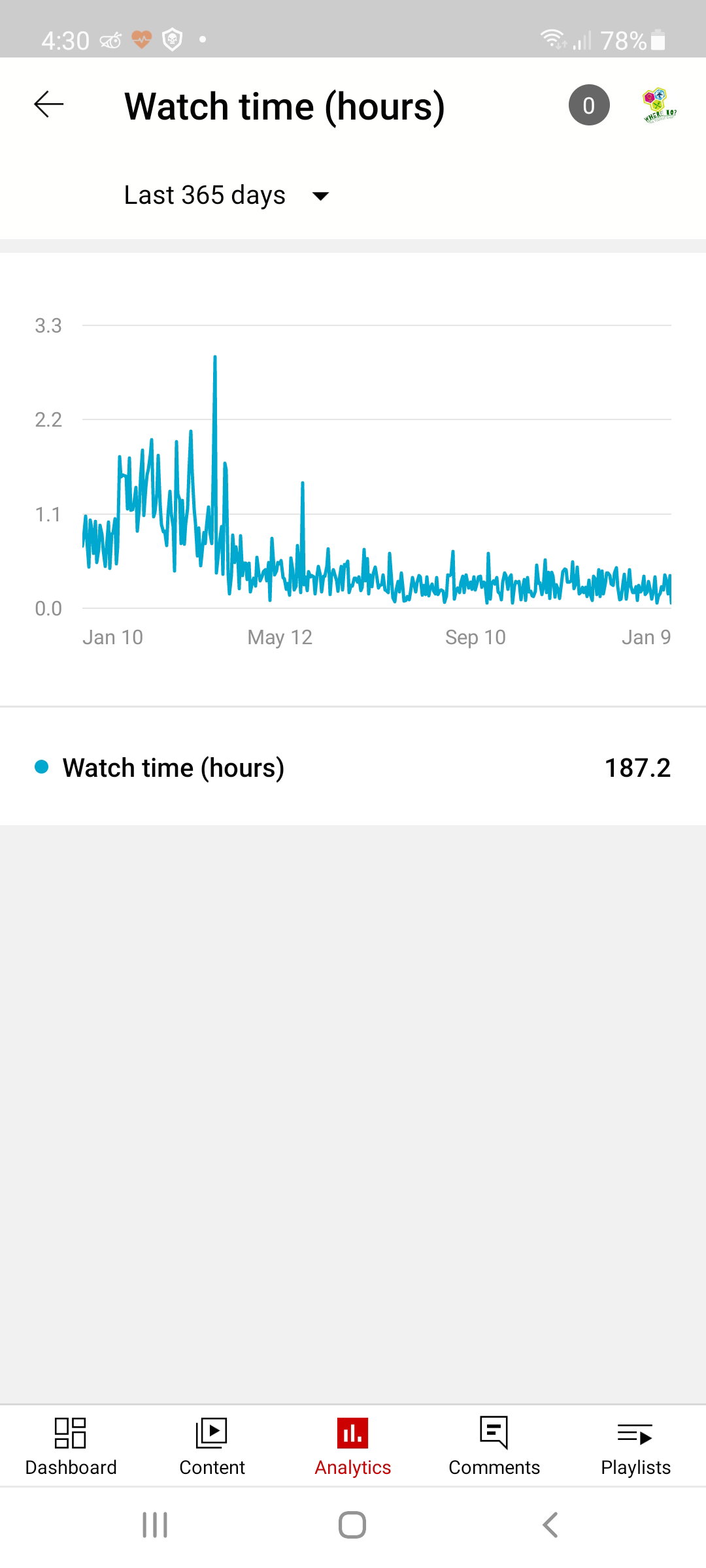The width and height of the screenshot is (706, 1568).
Task: Switch to the Dashboard tab
Action: point(71,1446)
